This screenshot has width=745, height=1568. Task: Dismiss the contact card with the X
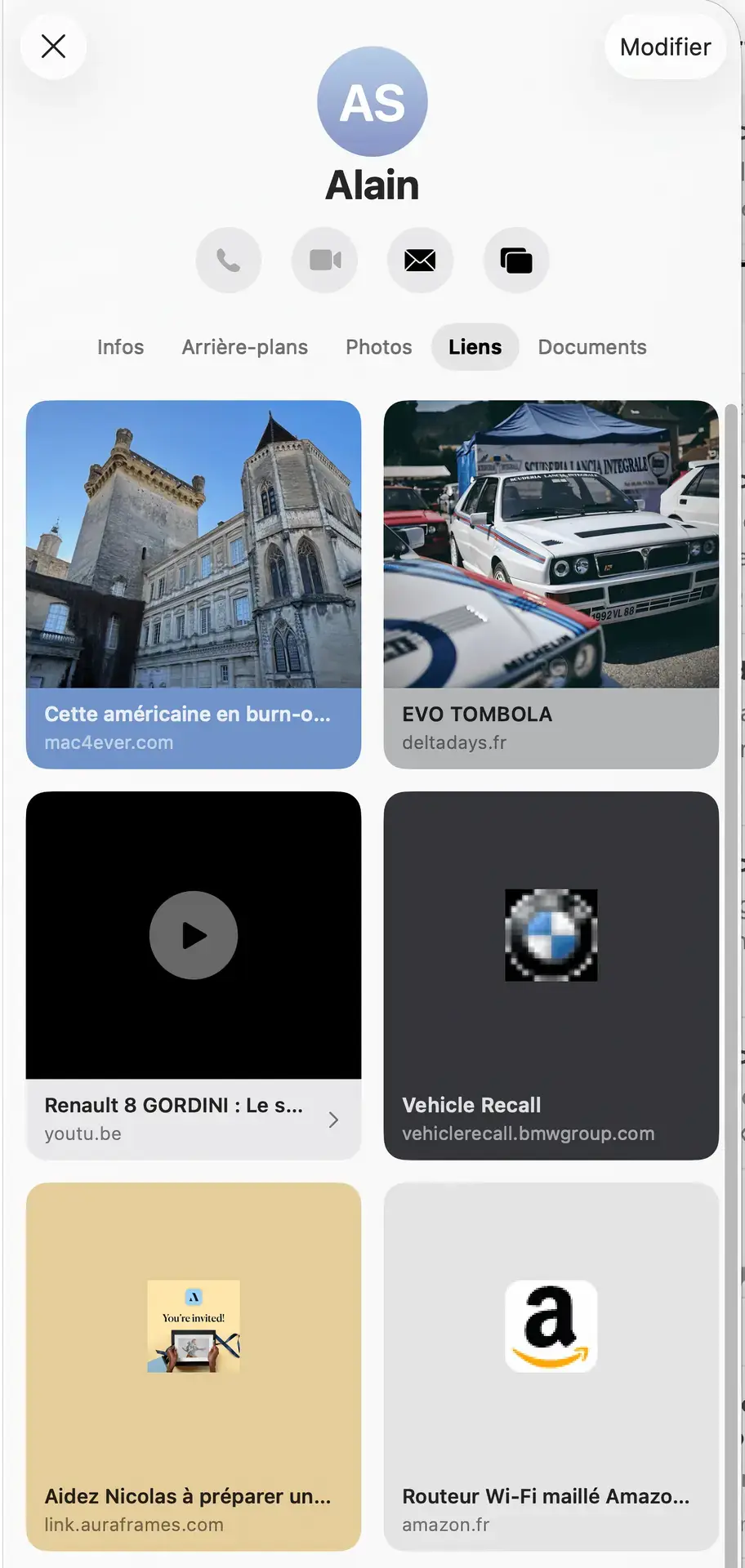click(53, 47)
